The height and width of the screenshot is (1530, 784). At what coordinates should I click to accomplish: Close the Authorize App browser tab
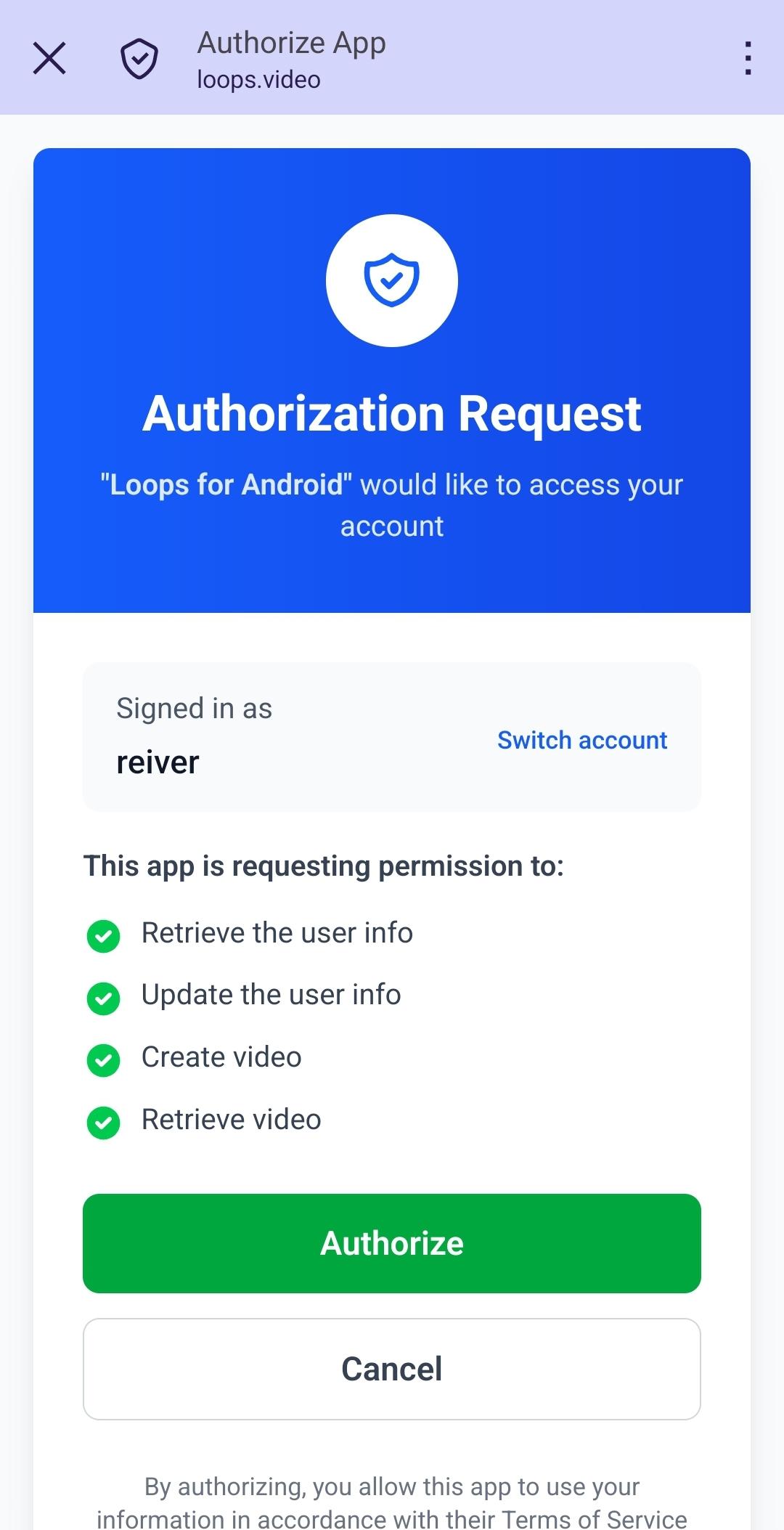(49, 58)
